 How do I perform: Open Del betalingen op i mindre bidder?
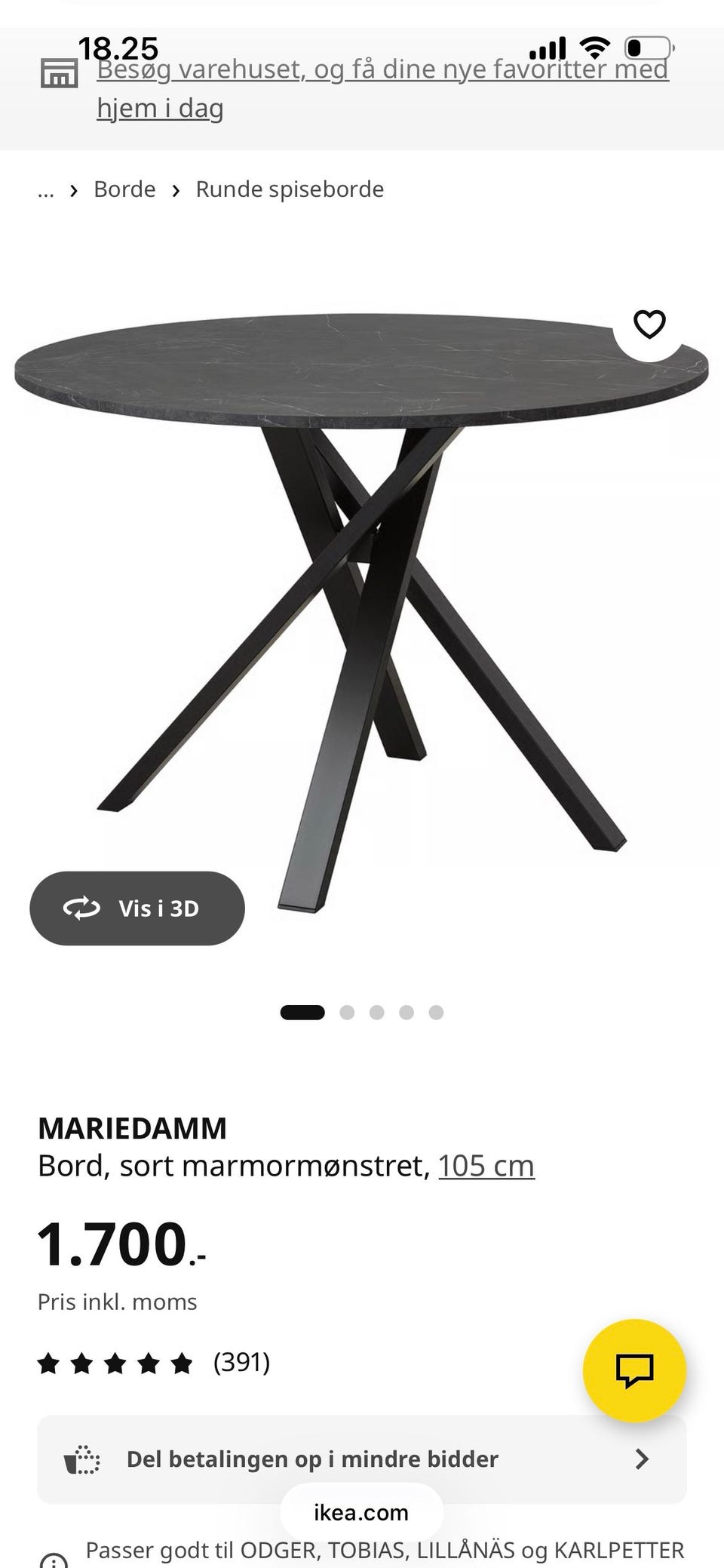[x=362, y=1459]
